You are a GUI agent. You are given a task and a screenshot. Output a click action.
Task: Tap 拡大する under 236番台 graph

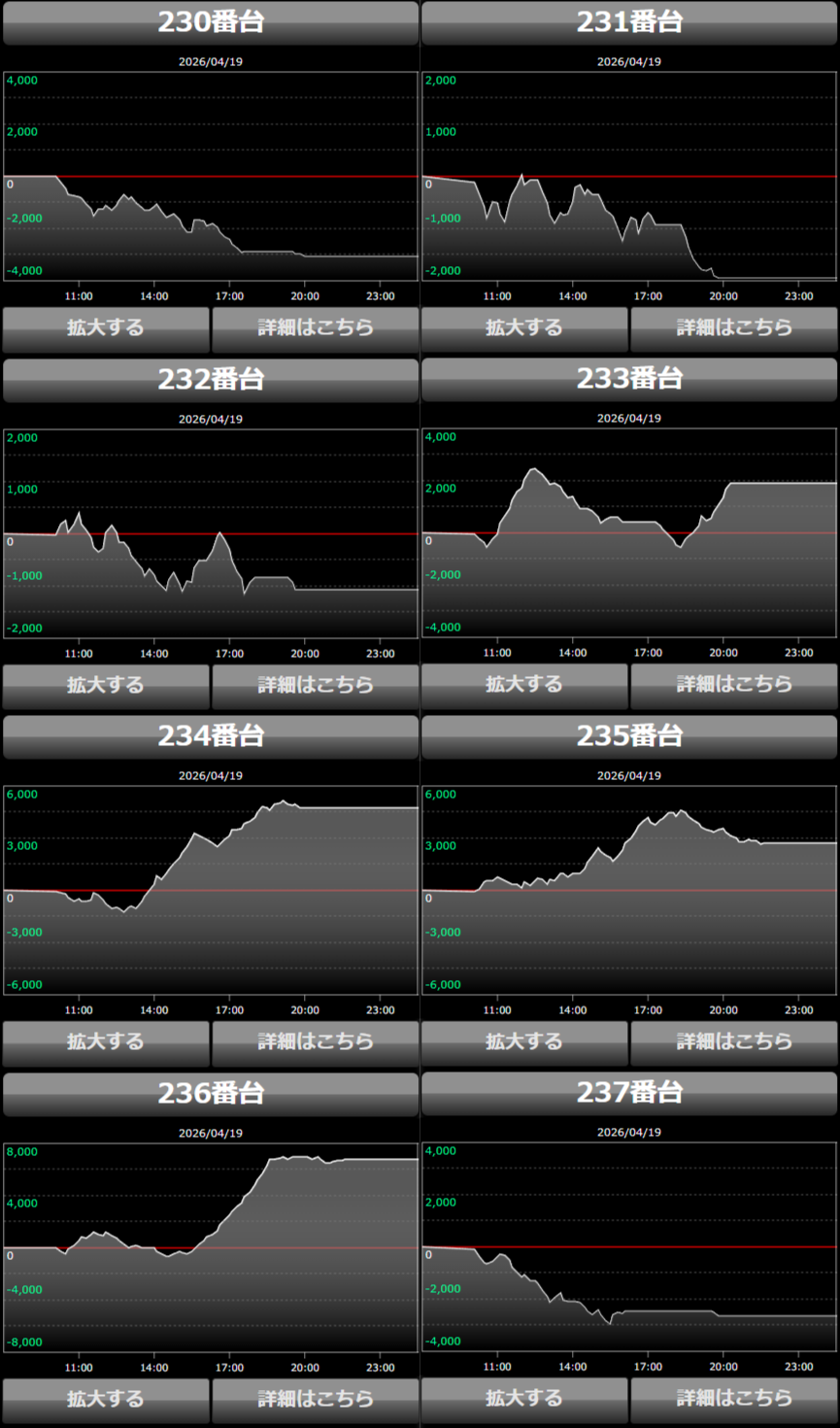106,1400
